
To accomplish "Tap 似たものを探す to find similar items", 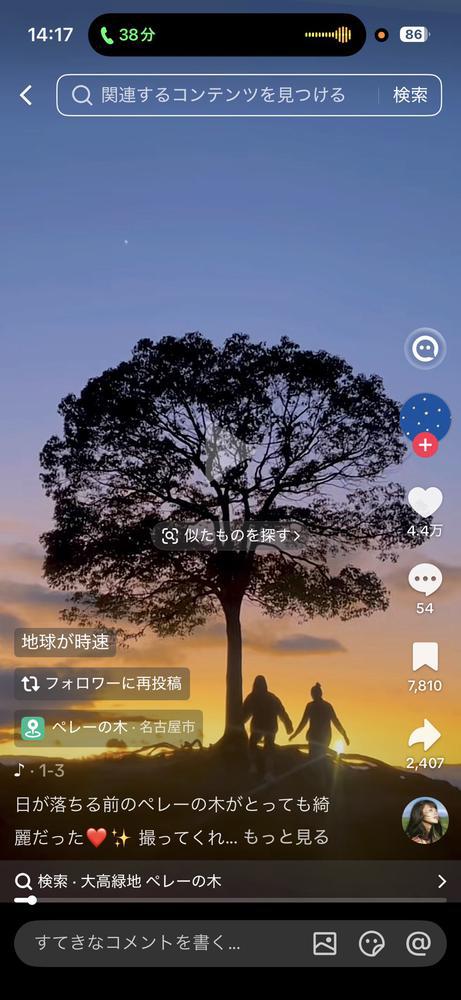I will click(x=230, y=535).
